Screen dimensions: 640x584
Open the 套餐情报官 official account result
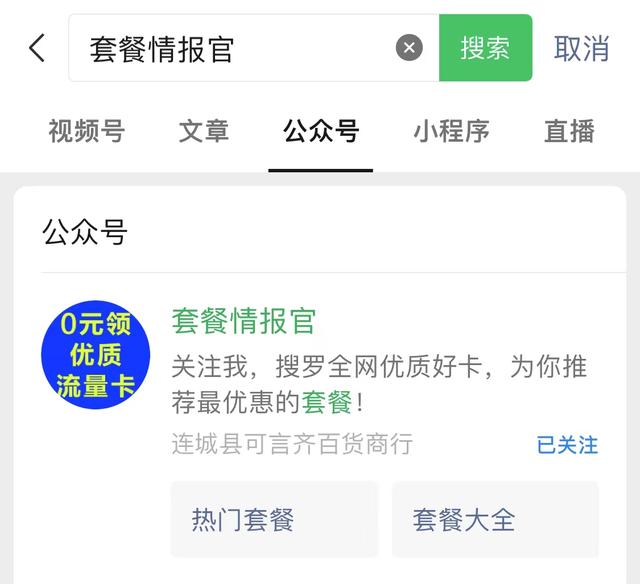point(244,322)
